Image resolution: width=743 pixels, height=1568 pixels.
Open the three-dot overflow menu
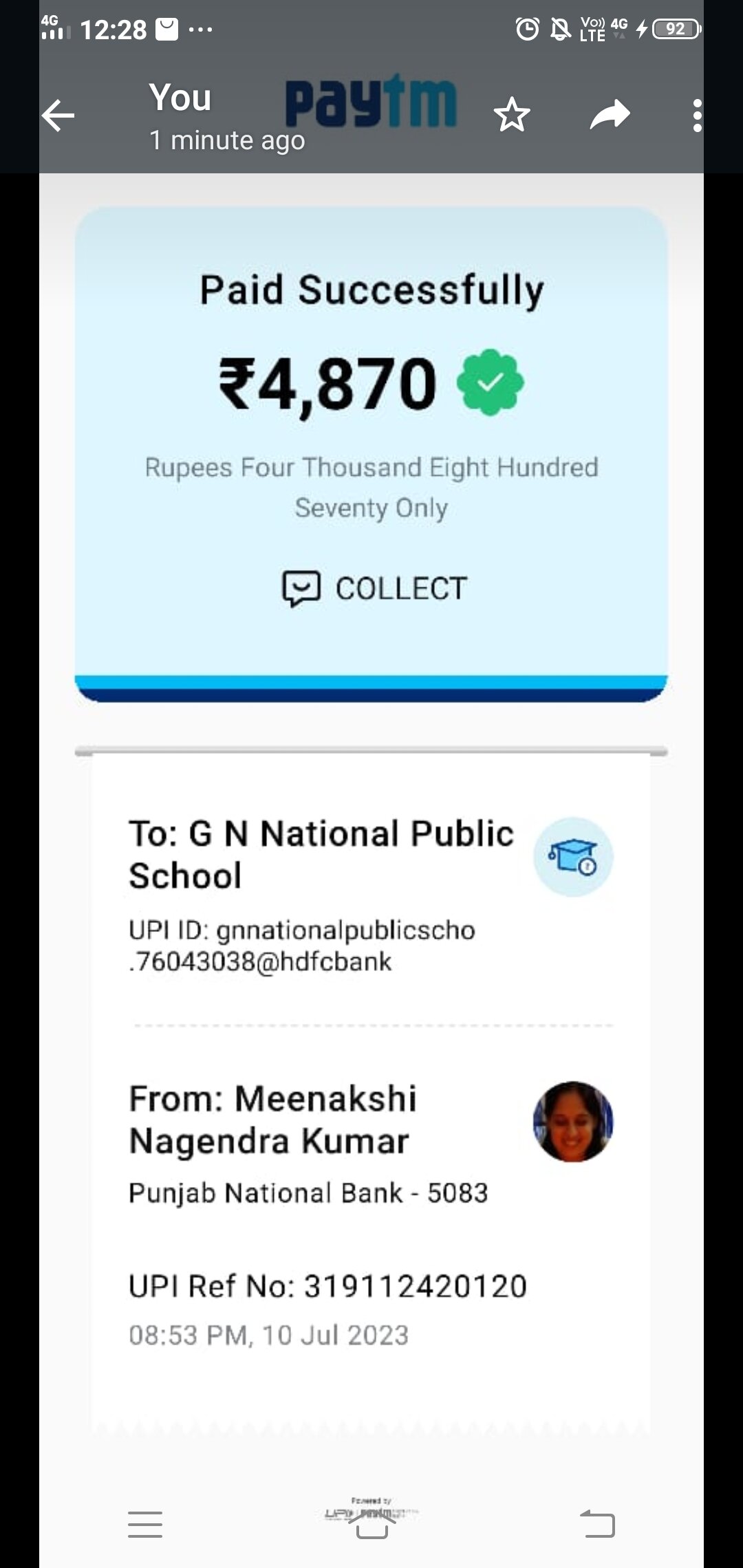[x=697, y=115]
